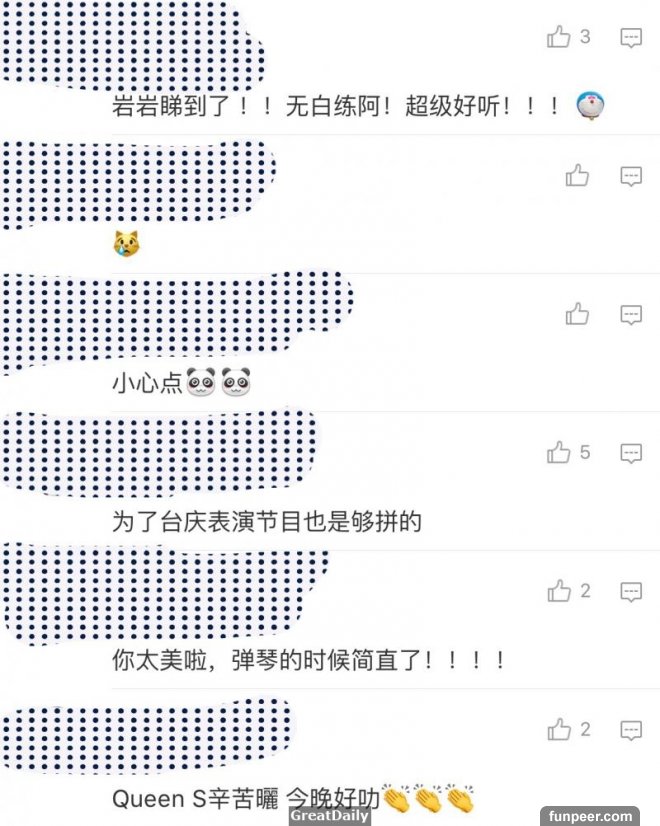Image resolution: width=660 pixels, height=826 pixels.
Task: Reply to the comment '你太美啦，弹琴的时候简直了'
Action: 631,591
